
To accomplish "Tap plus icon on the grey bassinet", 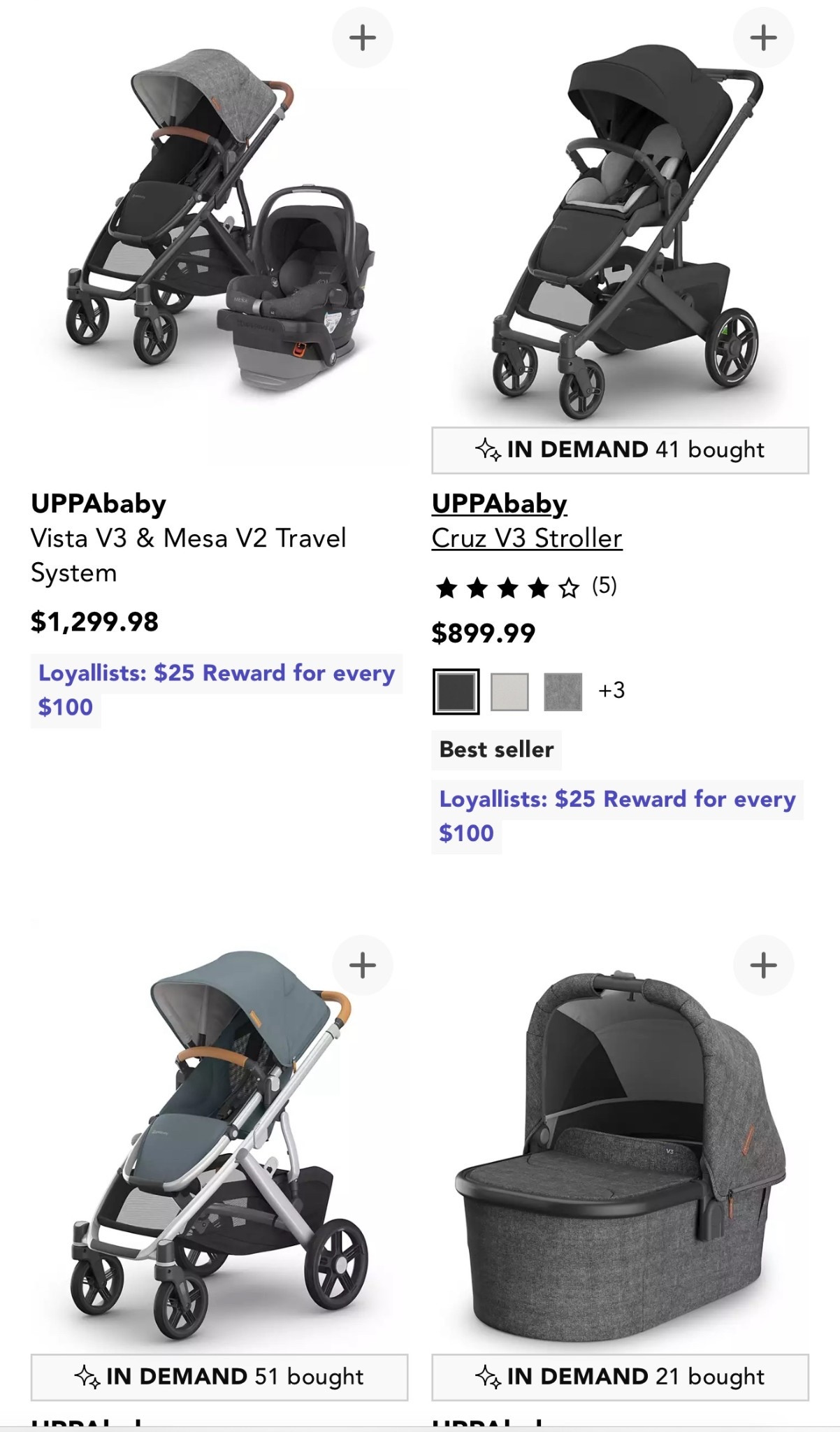I will (763, 965).
